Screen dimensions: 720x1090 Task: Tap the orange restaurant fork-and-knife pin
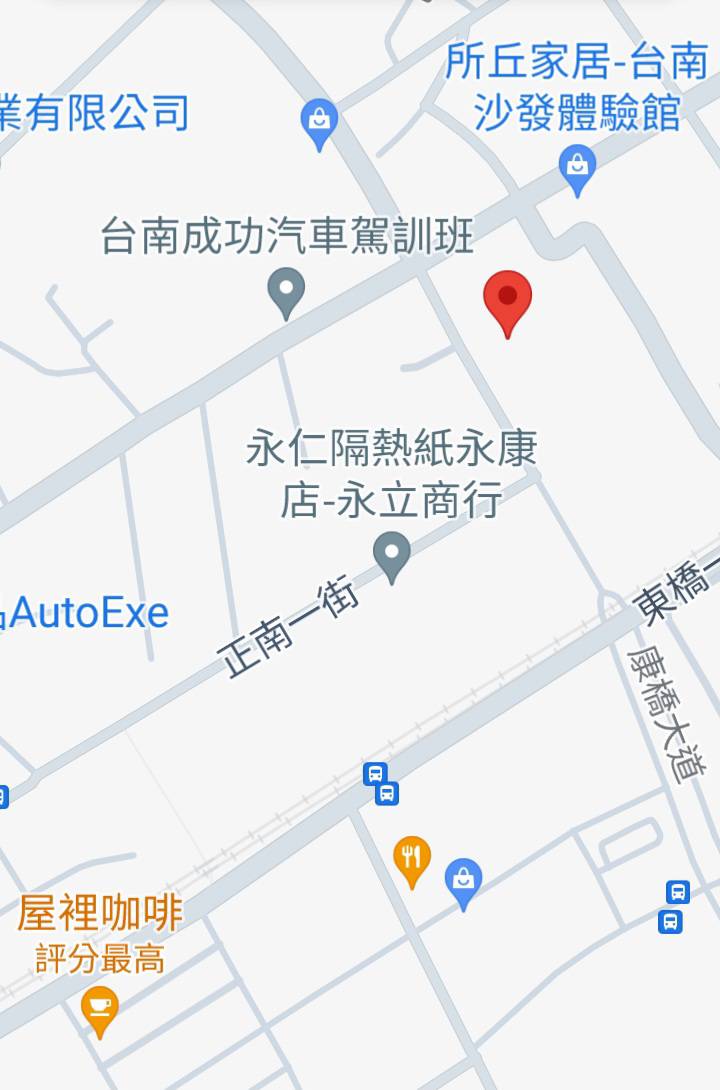coord(412,859)
